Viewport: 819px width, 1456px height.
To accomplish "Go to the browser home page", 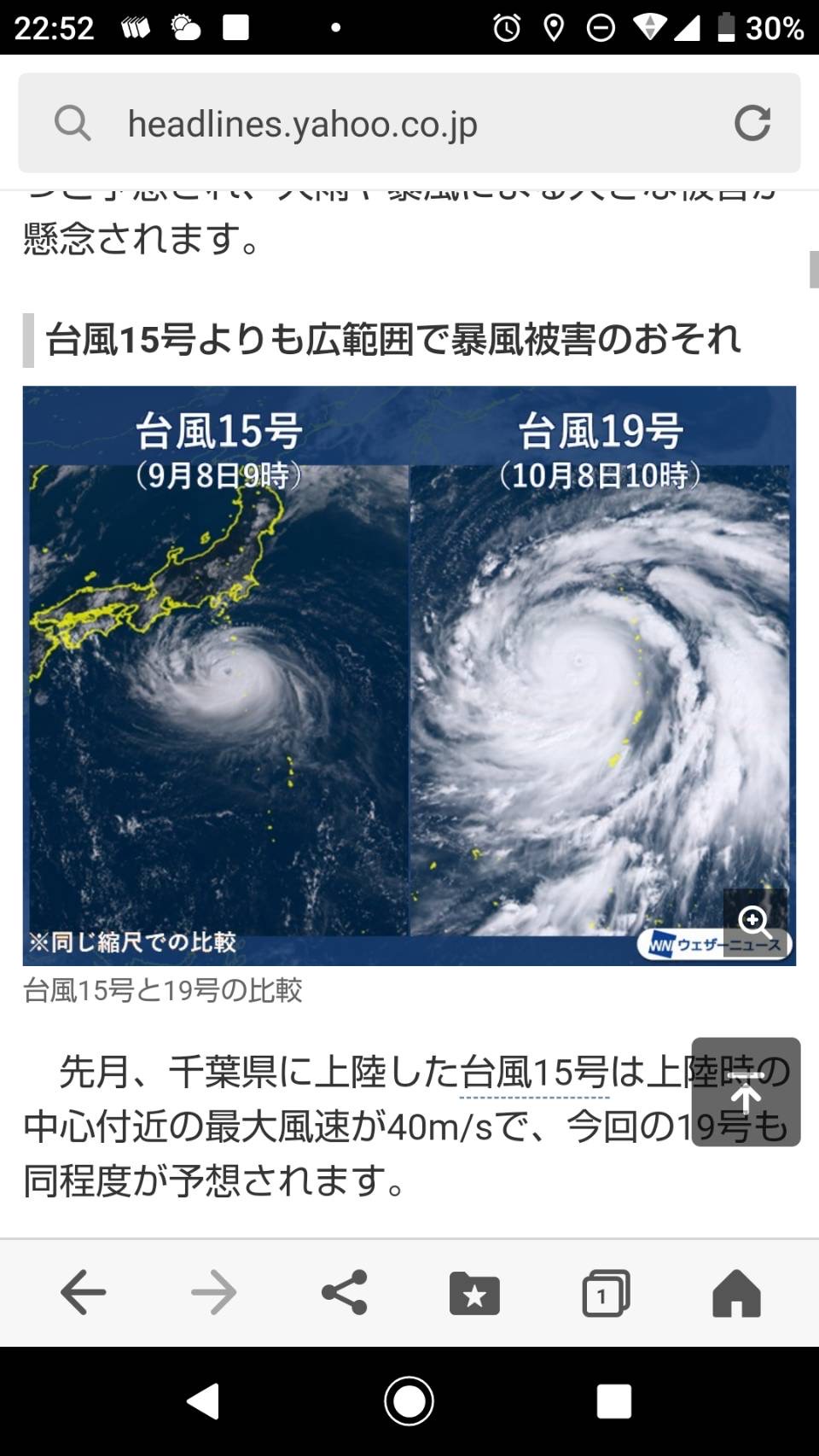I will pyautogui.click(x=736, y=1293).
